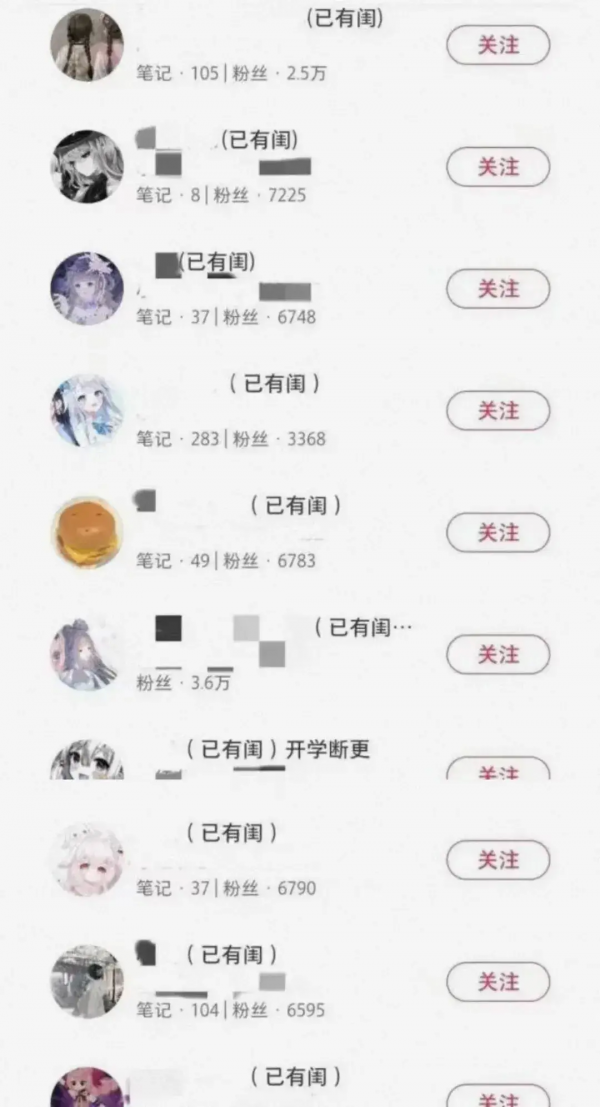
Task: Follow the user with 6595 followers
Action: point(497,983)
